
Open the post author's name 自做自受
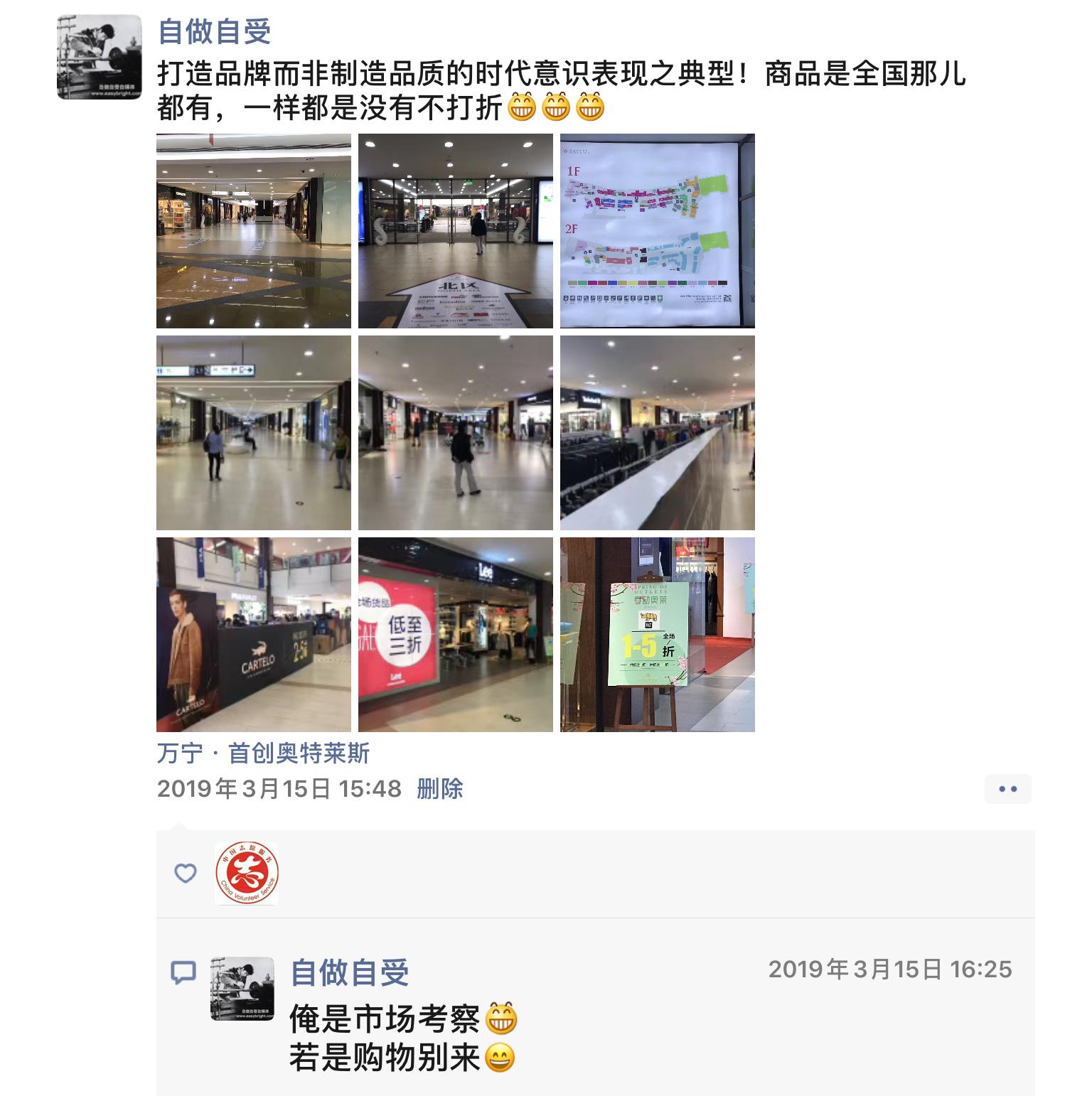[x=215, y=32]
